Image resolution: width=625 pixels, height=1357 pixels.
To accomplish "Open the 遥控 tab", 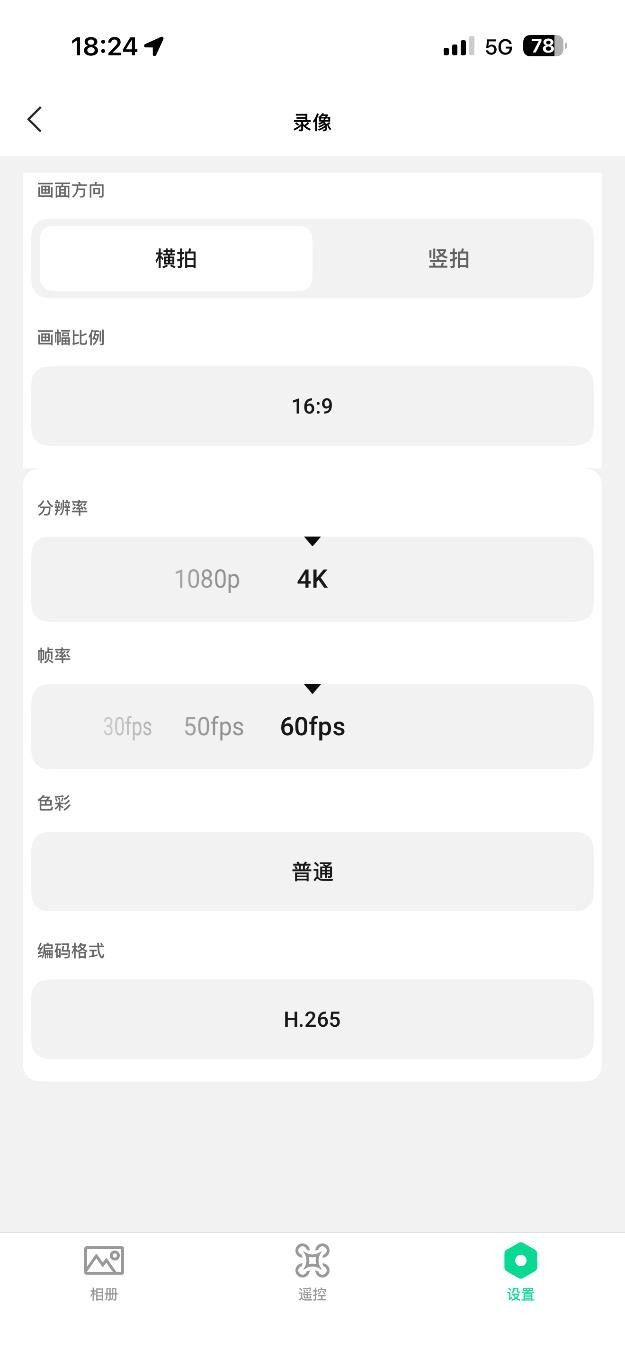I will click(312, 1272).
